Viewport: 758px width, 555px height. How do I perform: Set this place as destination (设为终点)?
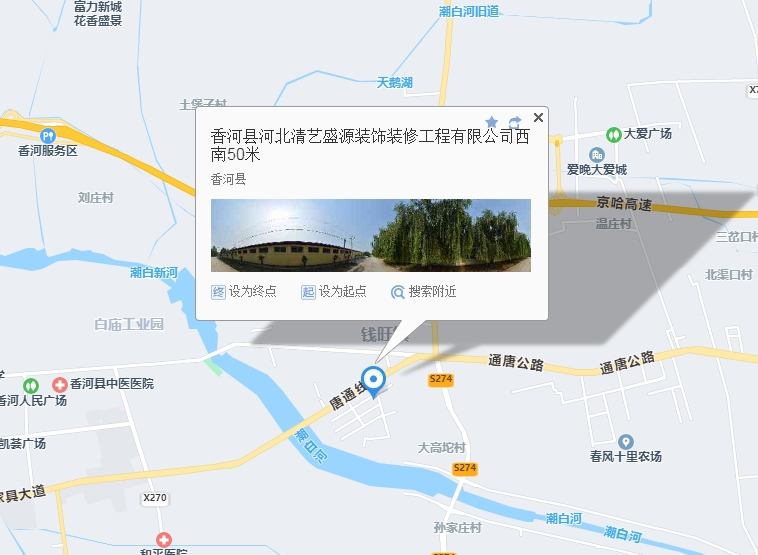coord(243,292)
